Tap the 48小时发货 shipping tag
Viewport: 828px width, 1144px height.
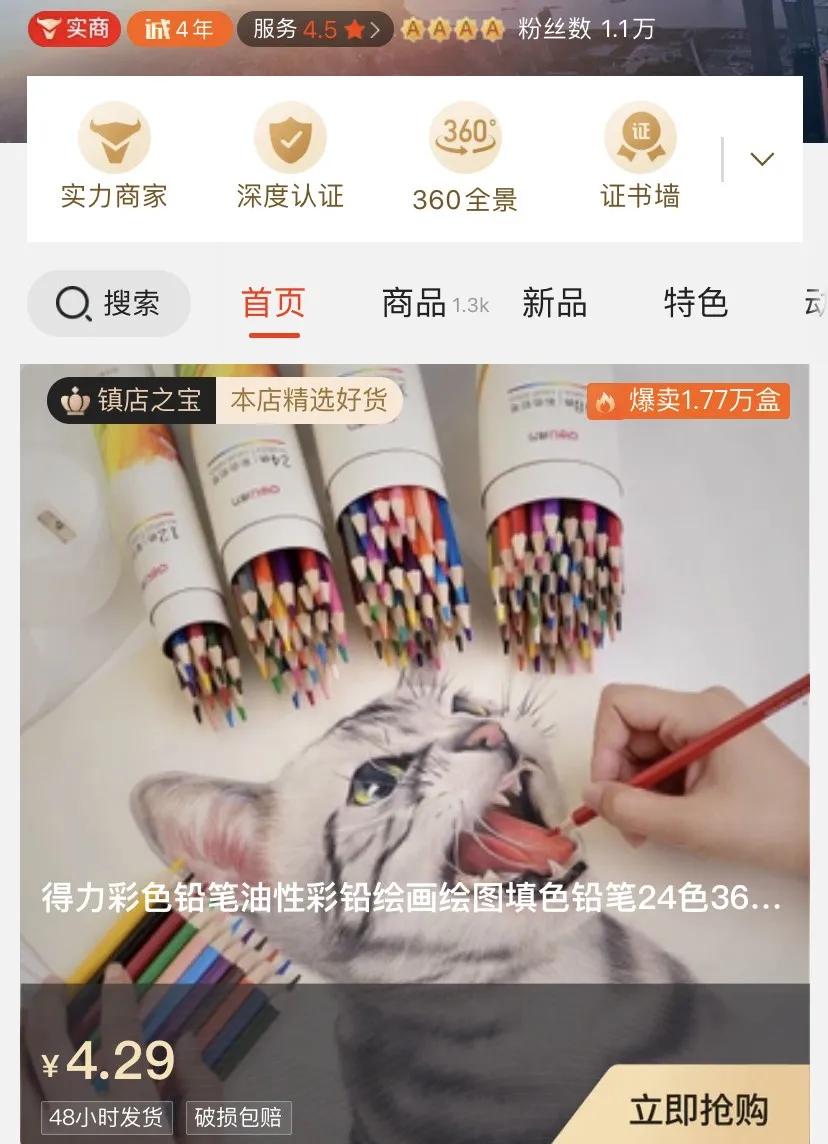click(x=105, y=1117)
